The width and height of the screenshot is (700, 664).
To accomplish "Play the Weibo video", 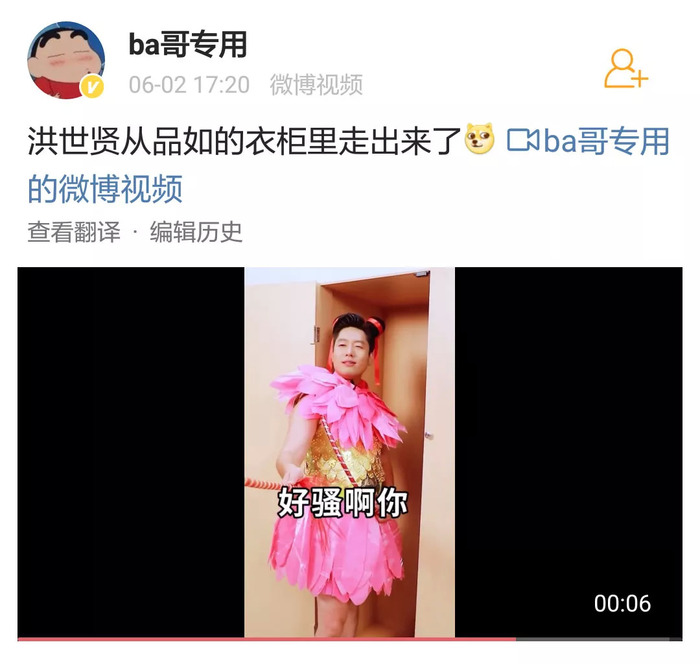I will point(349,452).
